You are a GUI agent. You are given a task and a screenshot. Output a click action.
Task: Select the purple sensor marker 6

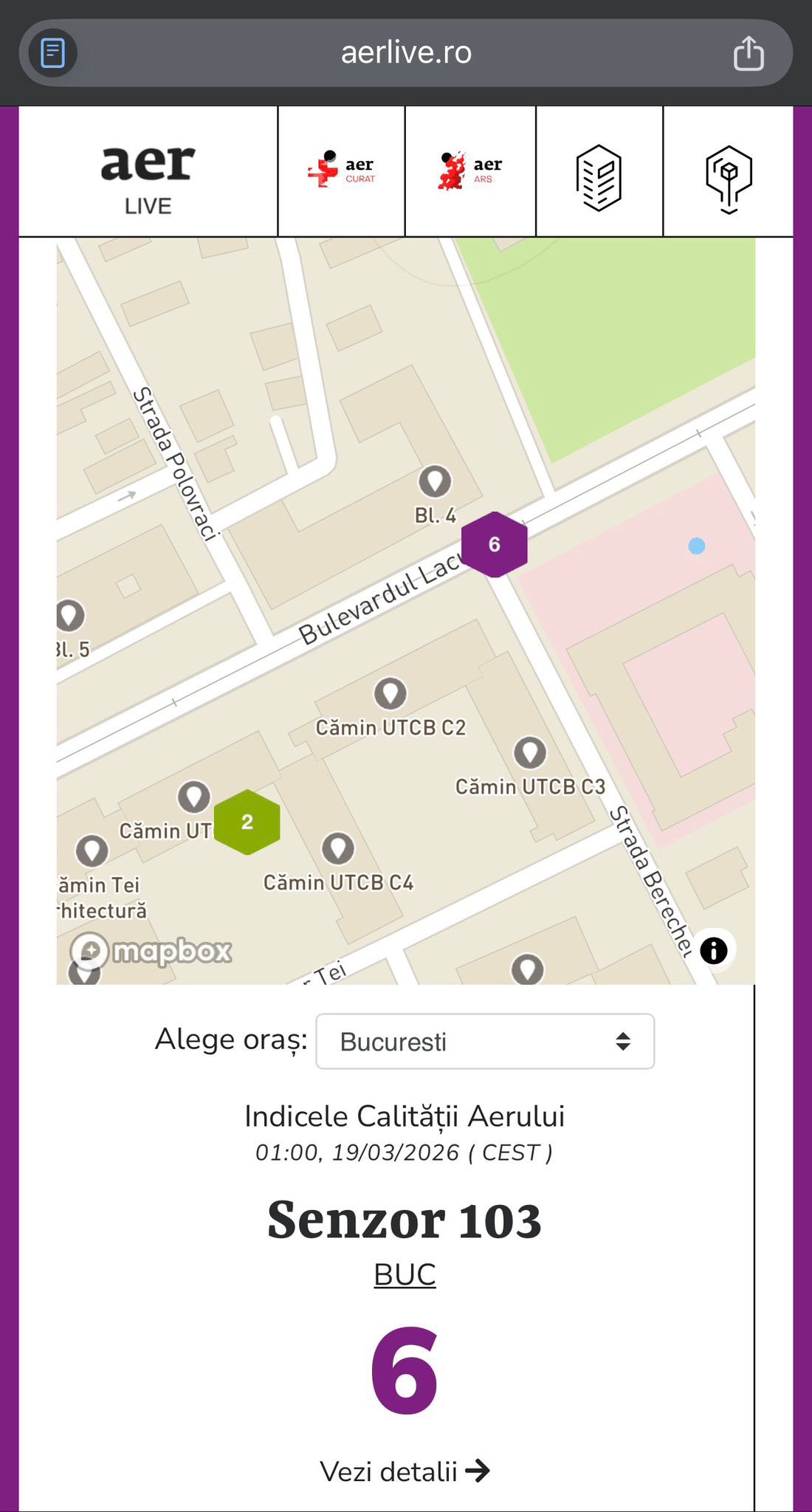[x=494, y=545]
